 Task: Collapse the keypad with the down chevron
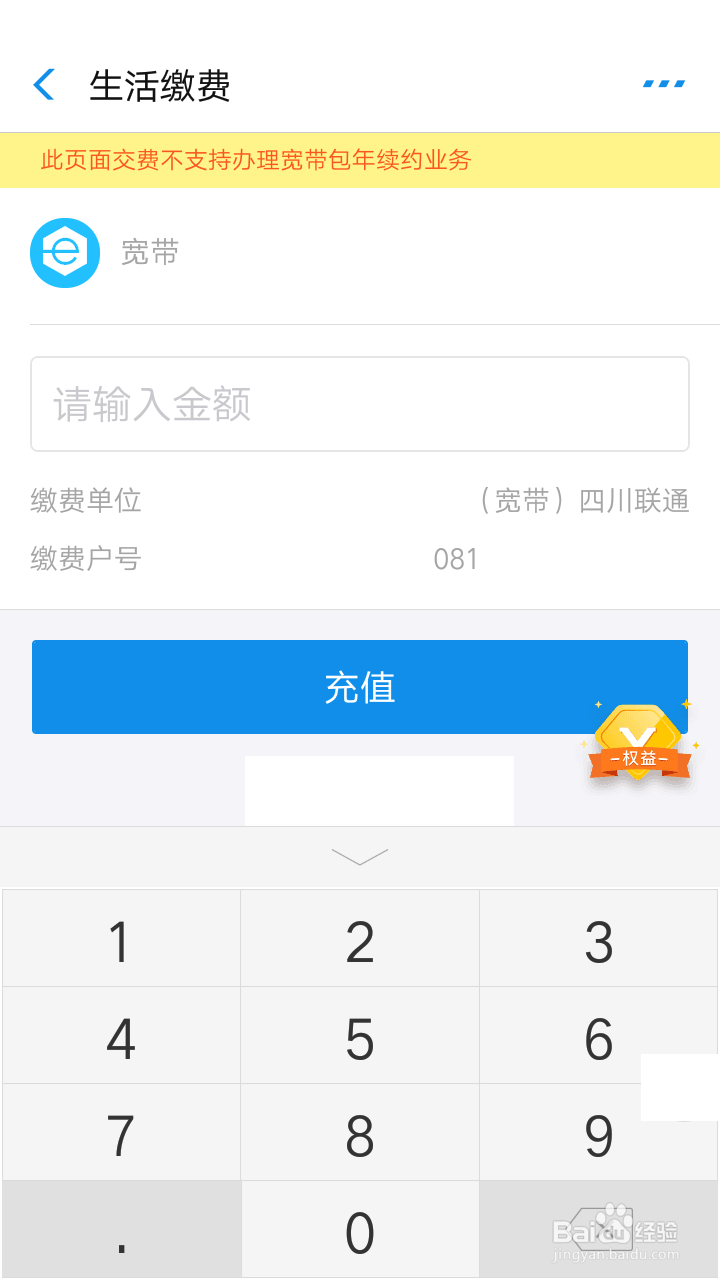tap(360, 857)
